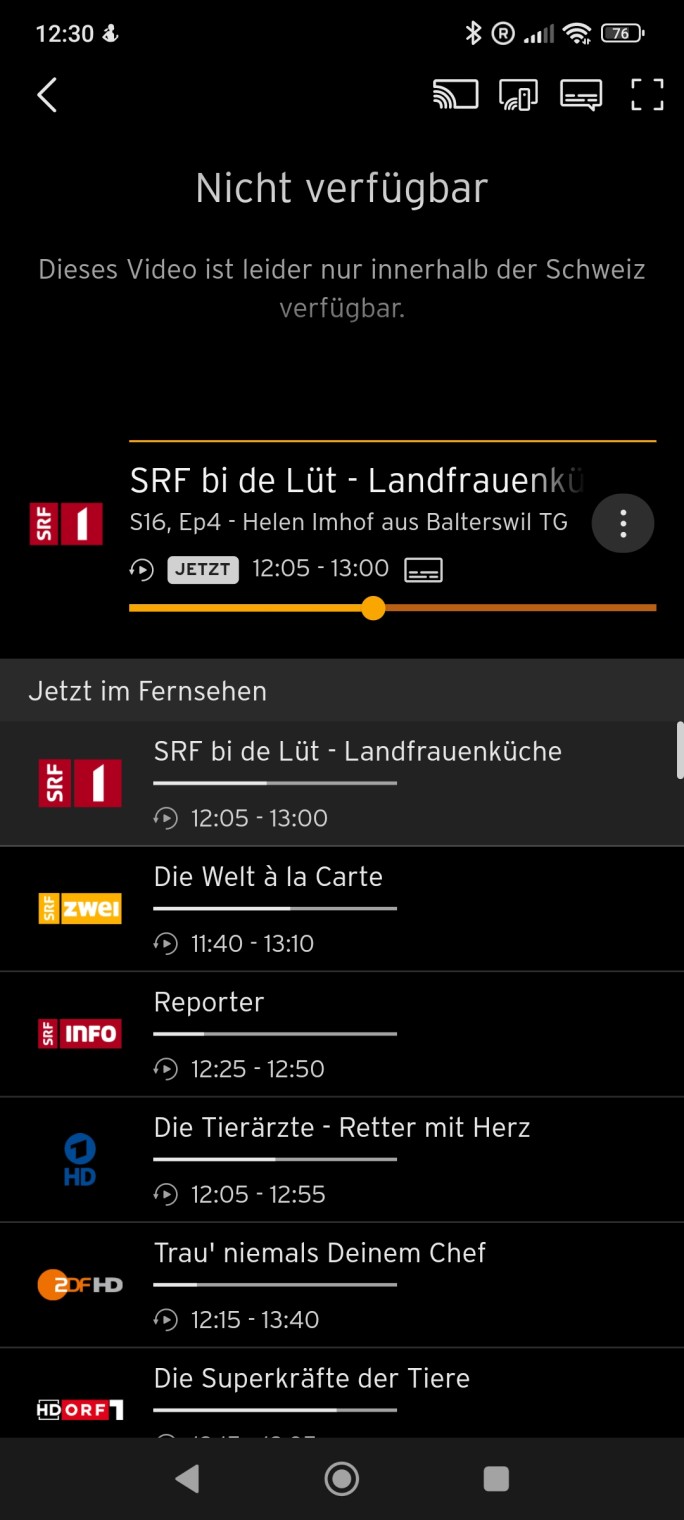Tap the system home button
Screen dimensions: 684x1520
342,1479
